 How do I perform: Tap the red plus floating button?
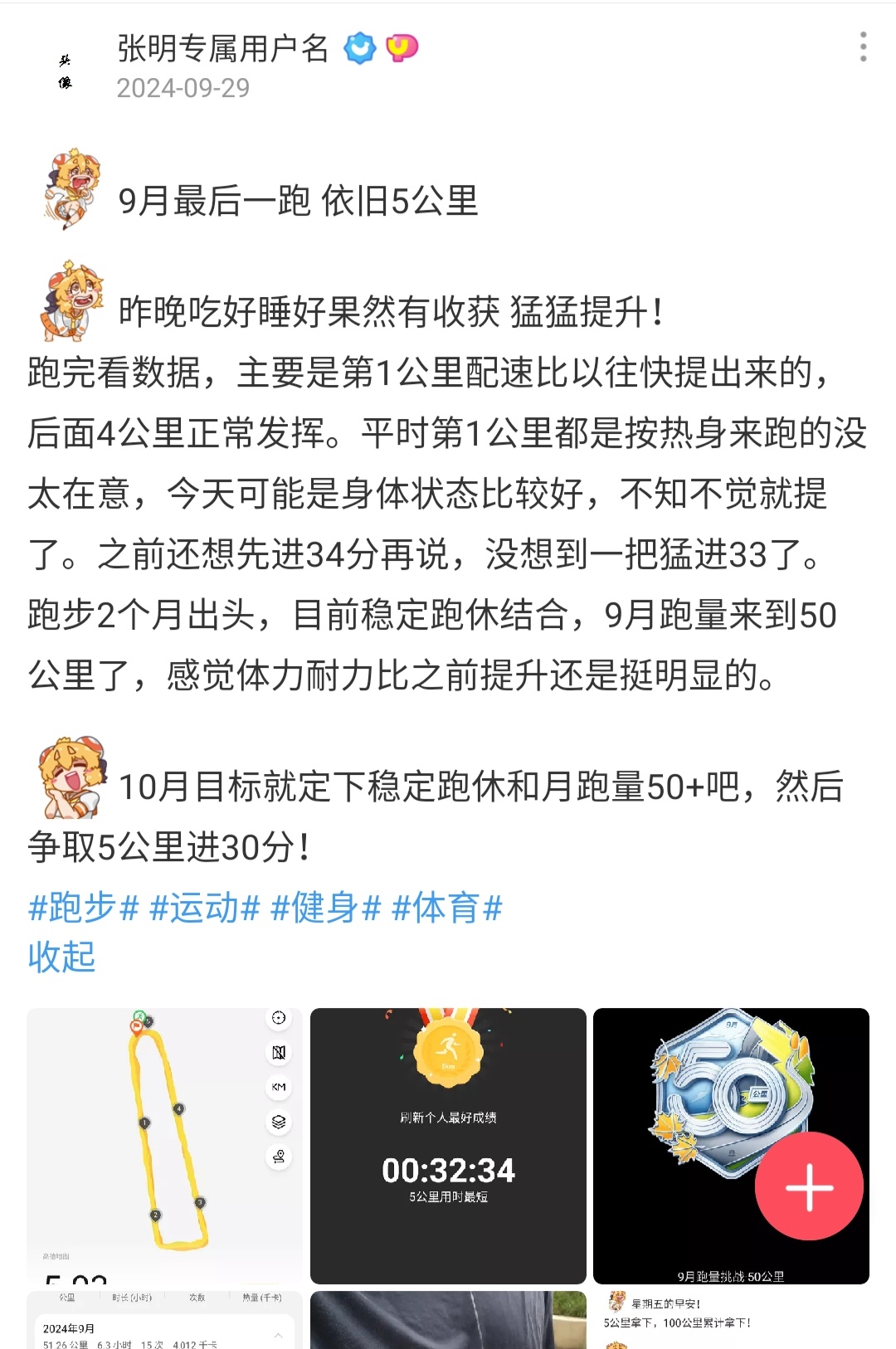(x=809, y=1186)
